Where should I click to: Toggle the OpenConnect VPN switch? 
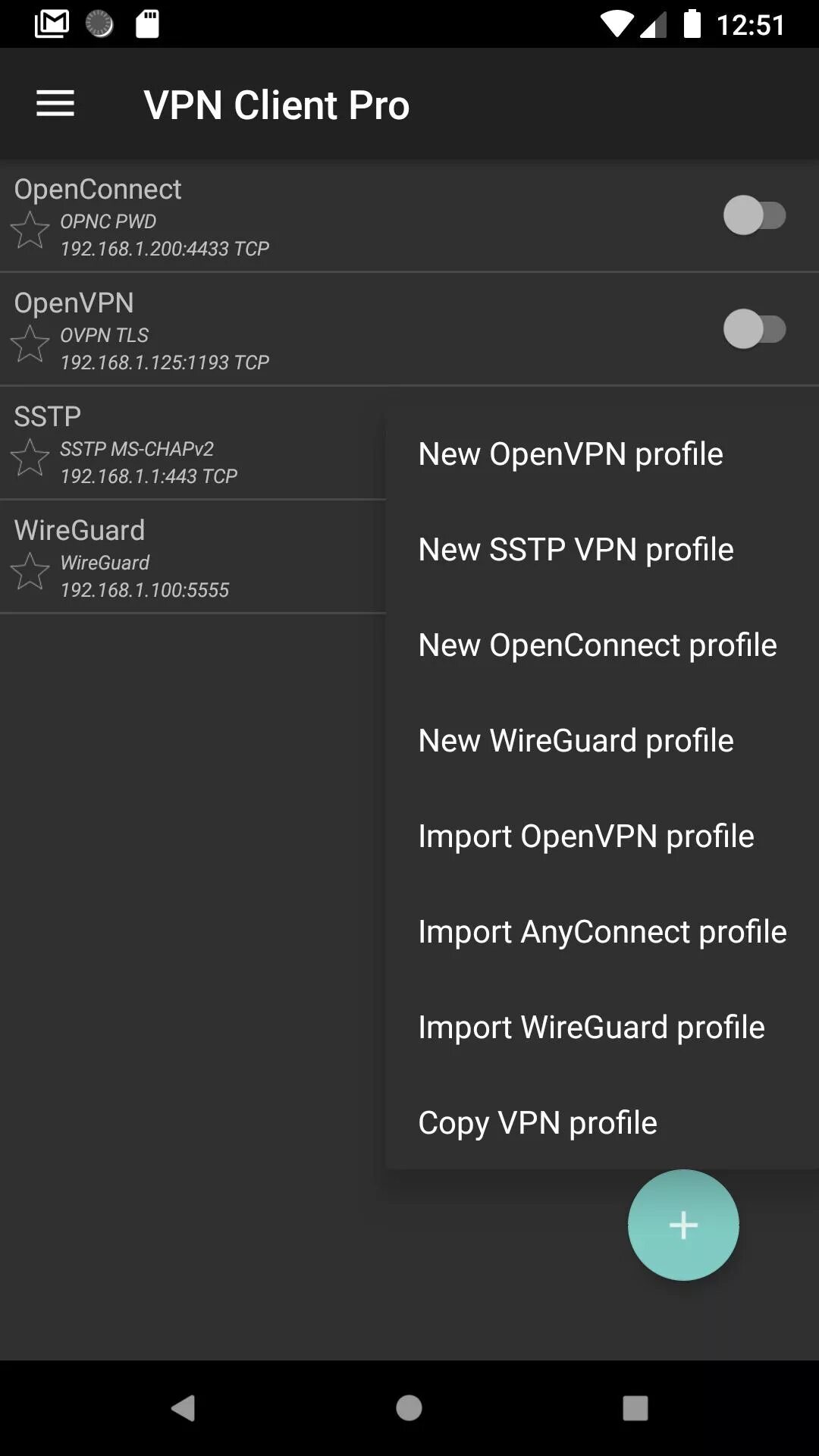coord(754,215)
